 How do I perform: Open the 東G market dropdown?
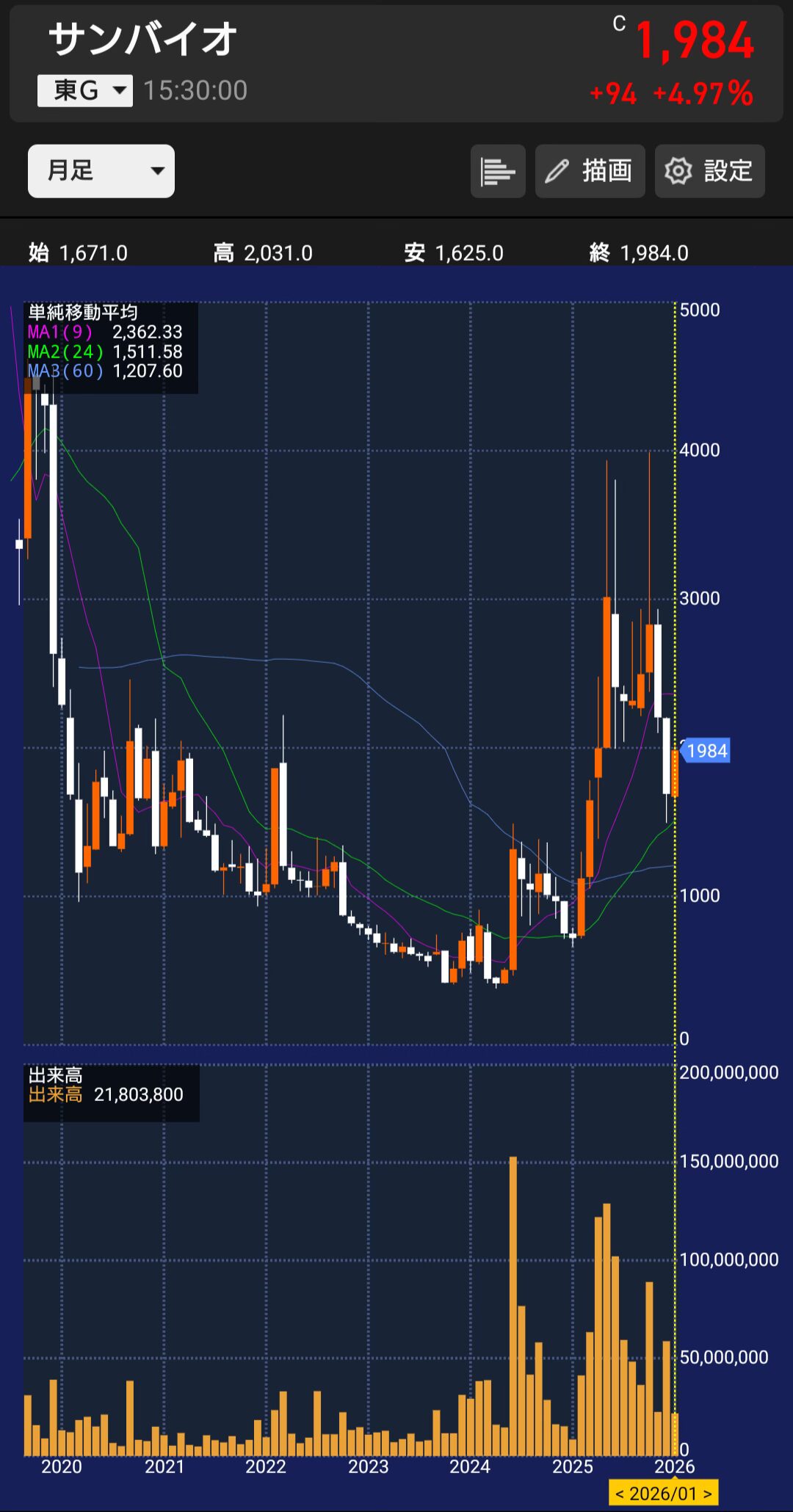point(85,91)
